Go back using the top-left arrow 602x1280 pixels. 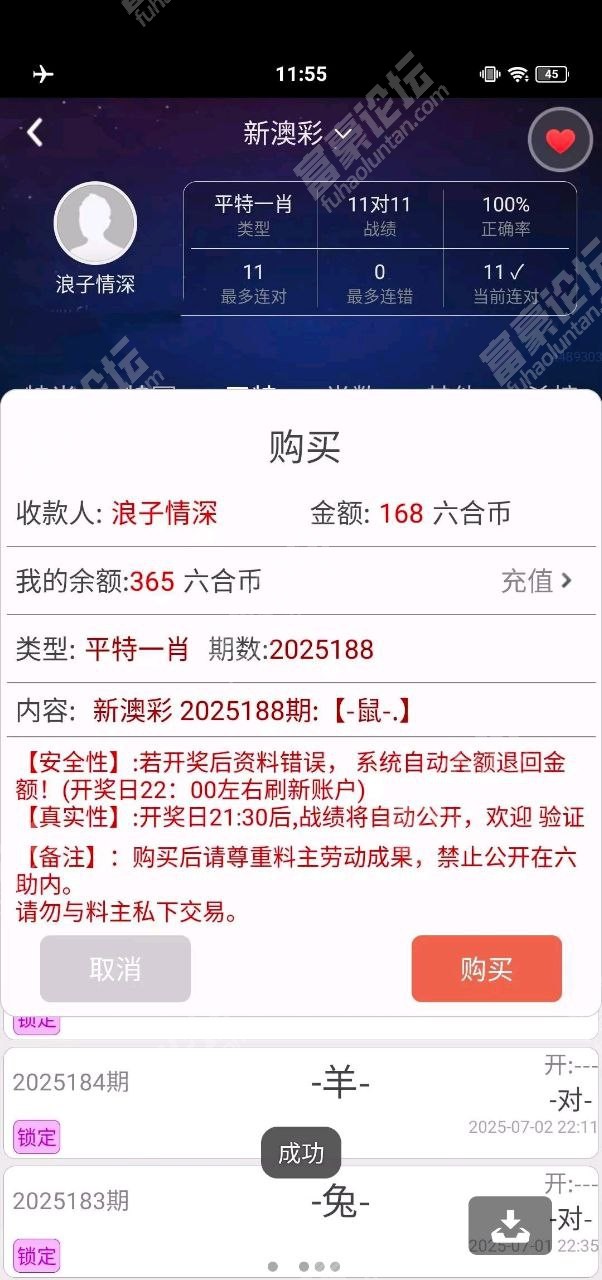tap(35, 132)
